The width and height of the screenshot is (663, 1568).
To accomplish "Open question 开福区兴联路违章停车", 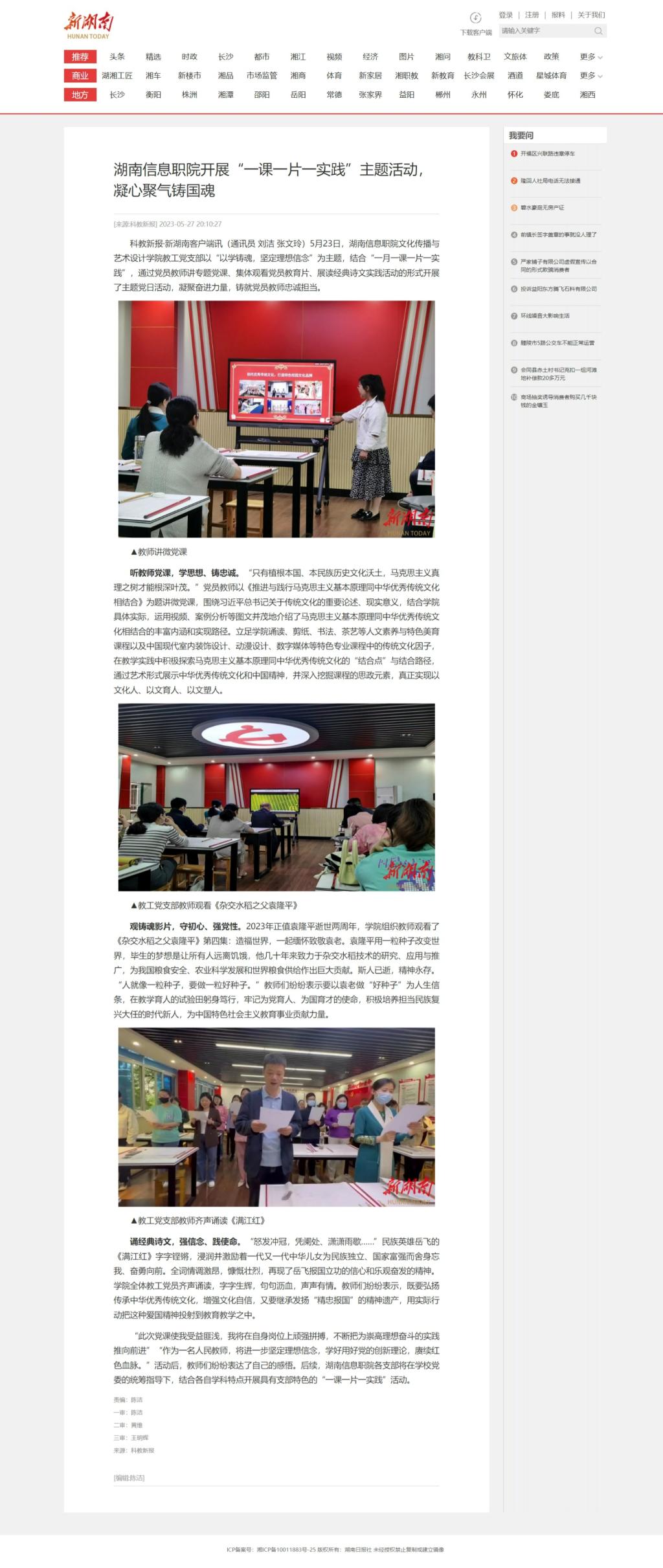I will pos(547,154).
